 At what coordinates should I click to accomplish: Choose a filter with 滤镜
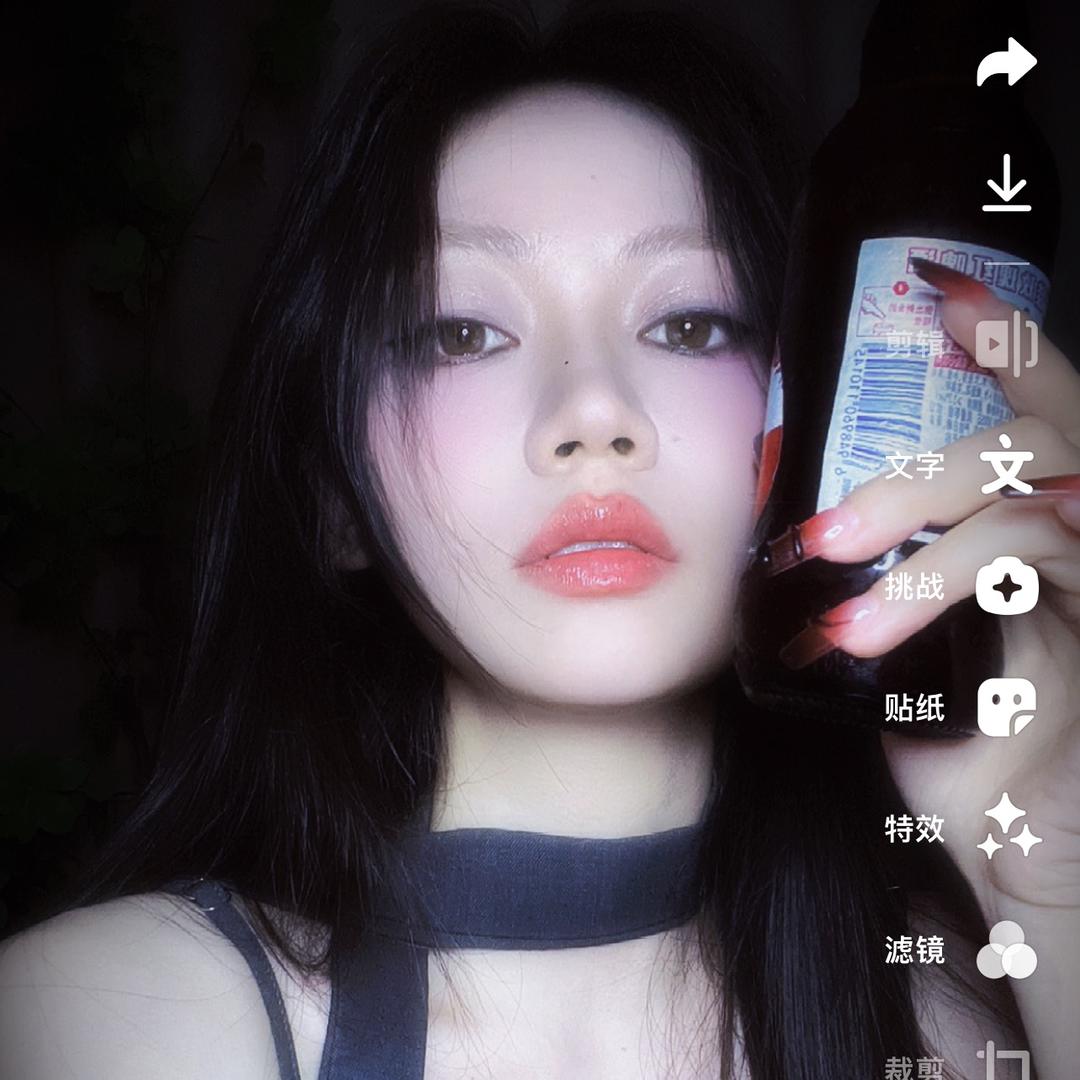[x=1006, y=949]
